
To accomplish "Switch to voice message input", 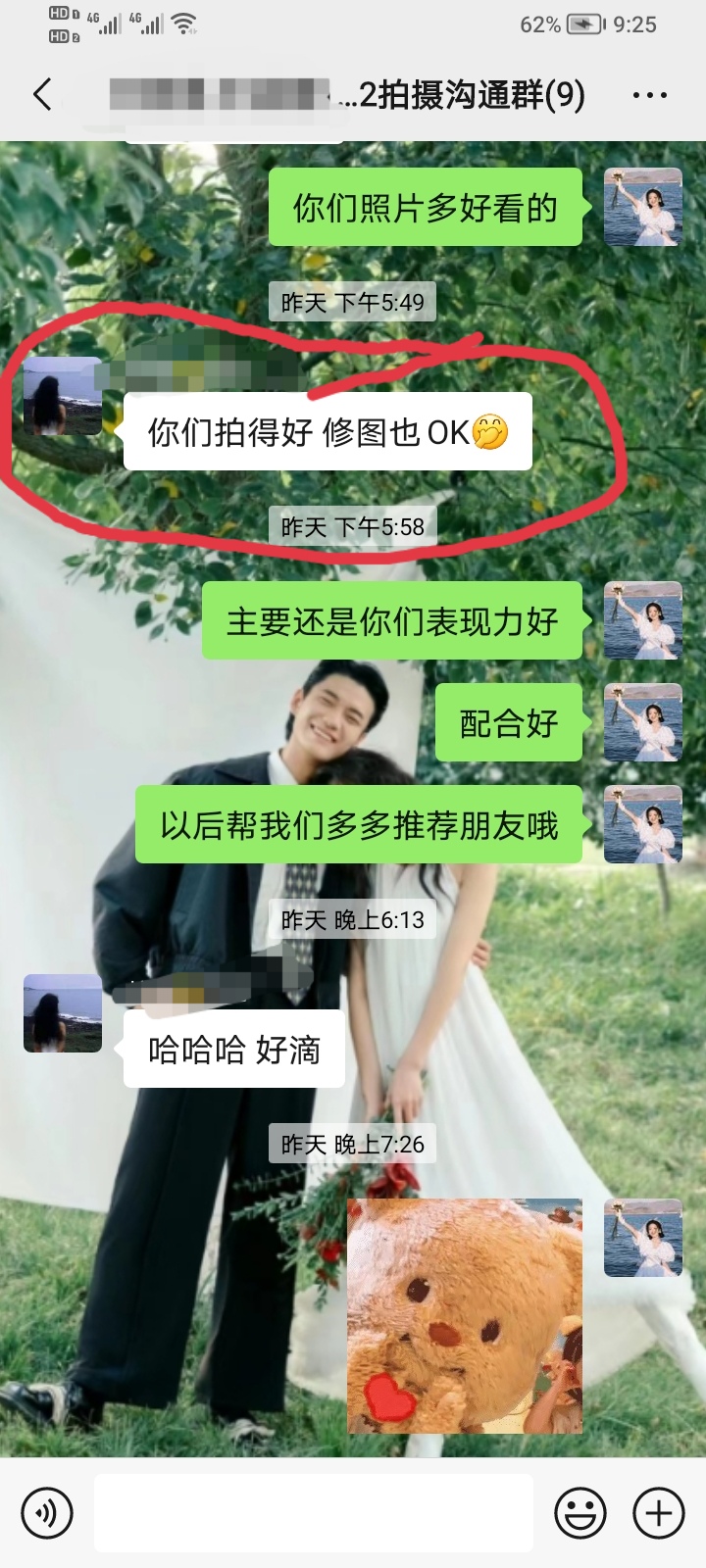I will [46, 1513].
